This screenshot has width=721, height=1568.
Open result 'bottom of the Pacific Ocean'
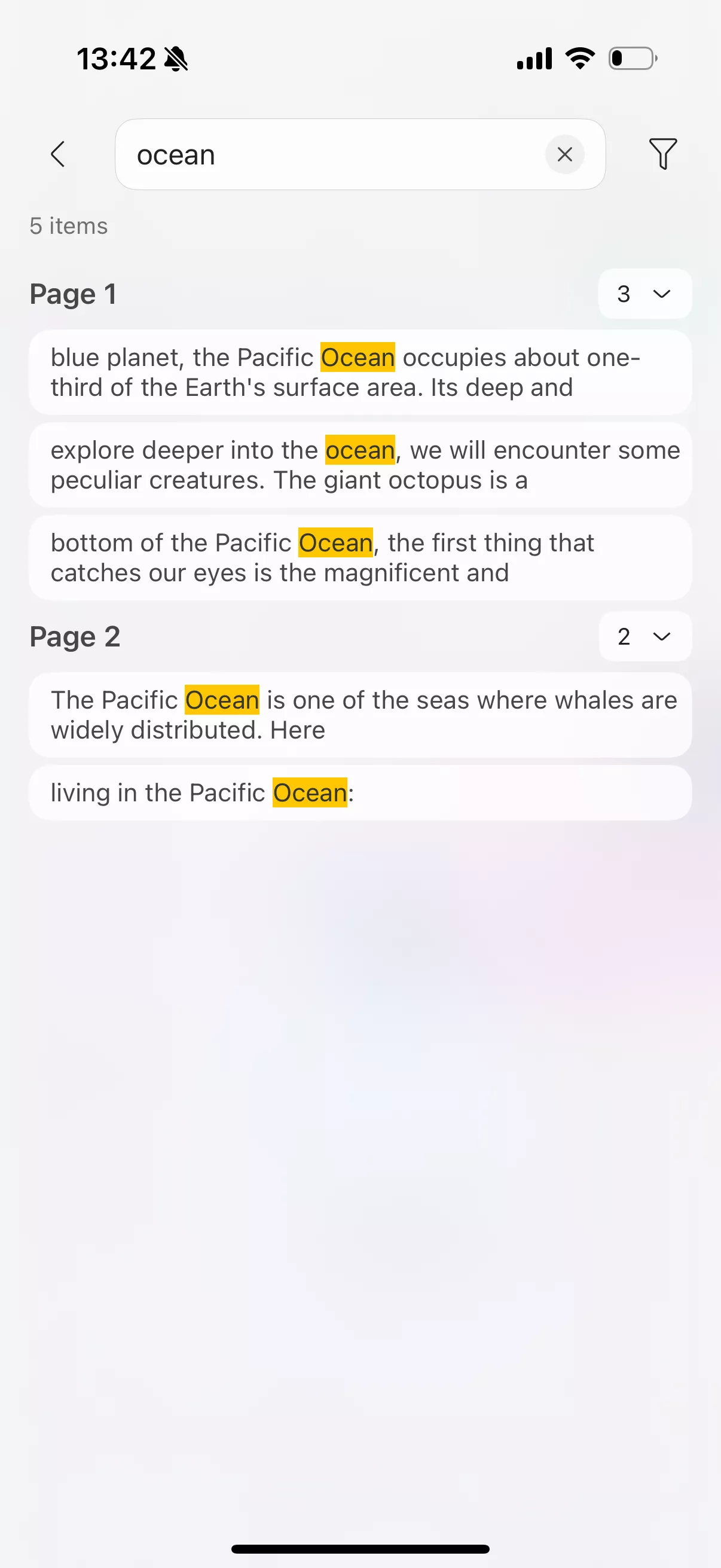pyautogui.click(x=360, y=557)
